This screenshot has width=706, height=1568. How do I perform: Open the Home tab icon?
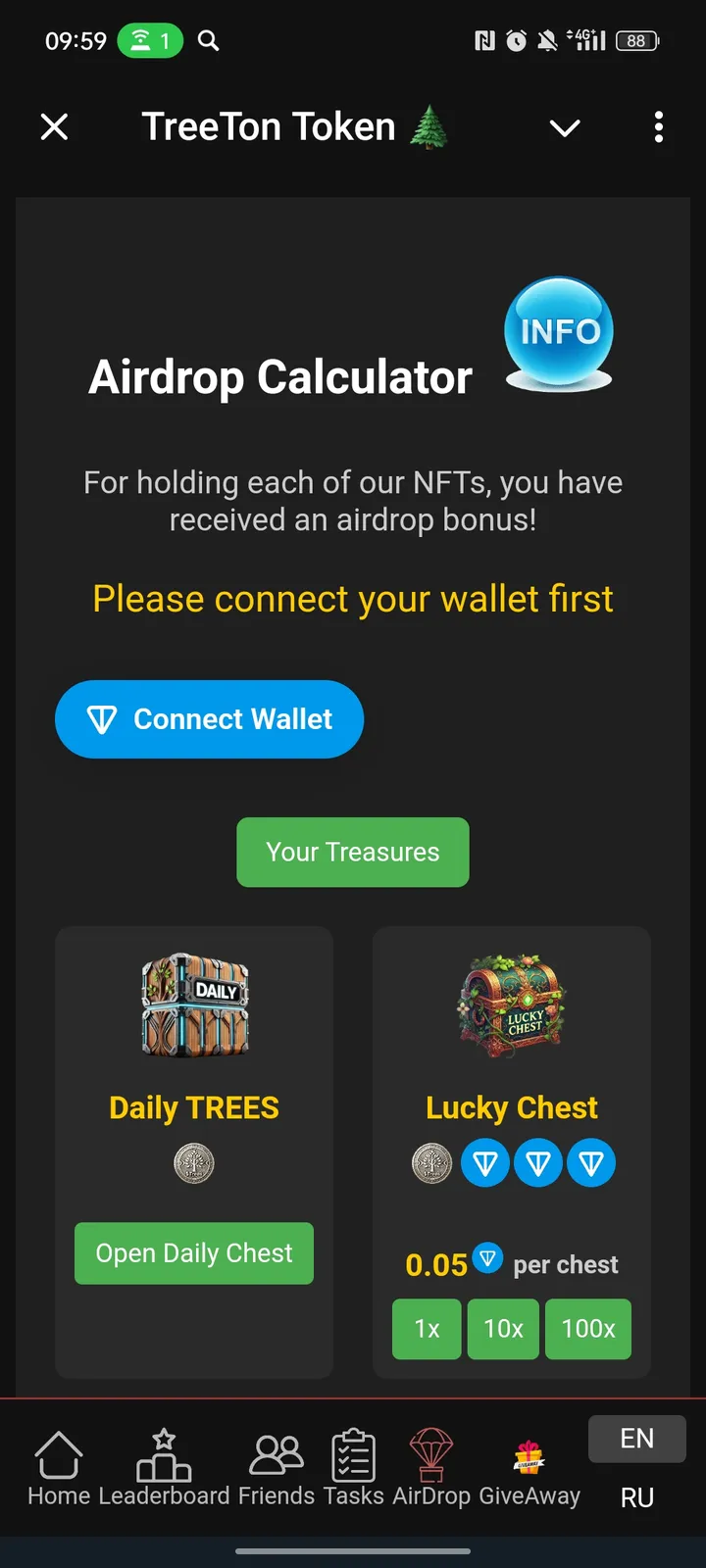(59, 1456)
